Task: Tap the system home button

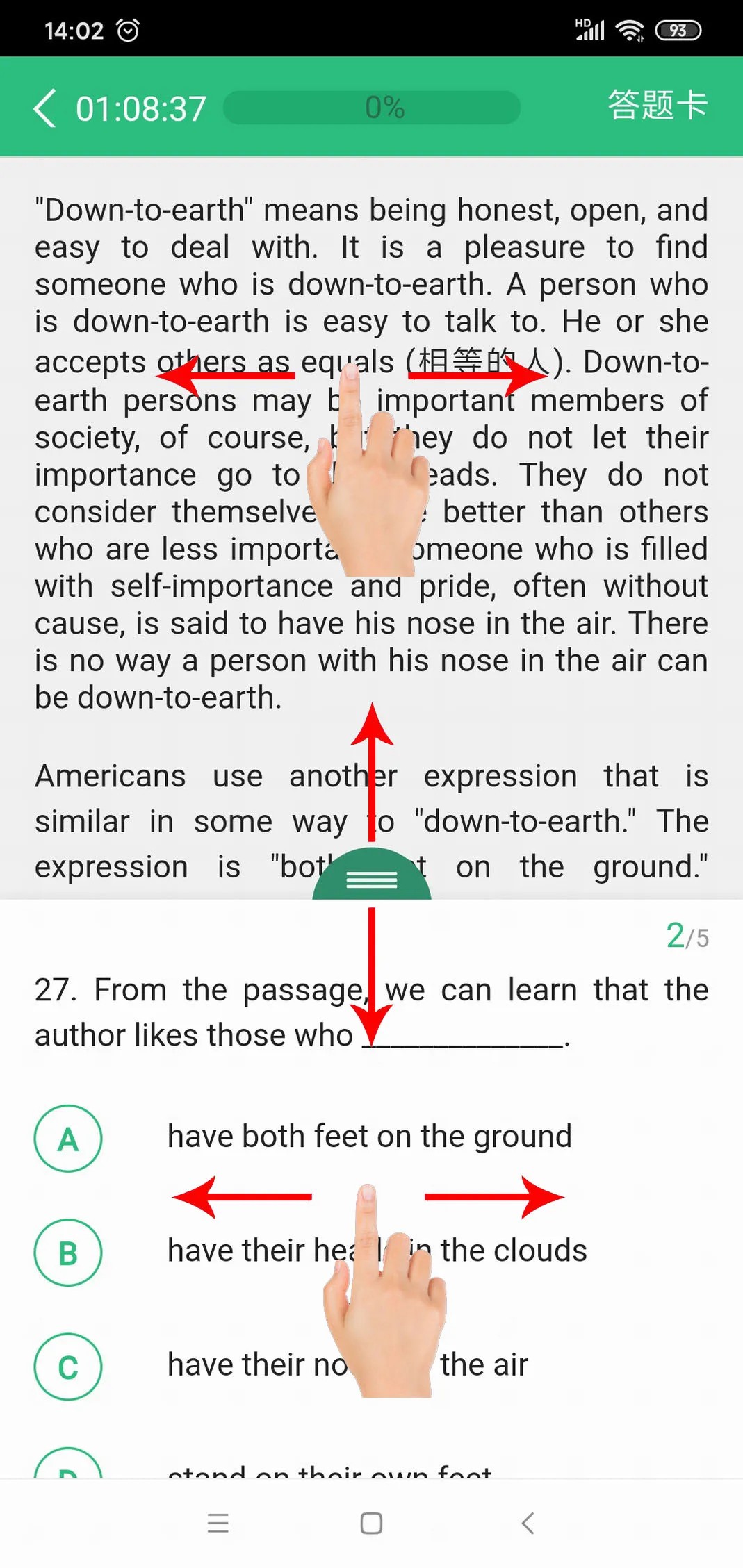Action: click(x=371, y=1523)
